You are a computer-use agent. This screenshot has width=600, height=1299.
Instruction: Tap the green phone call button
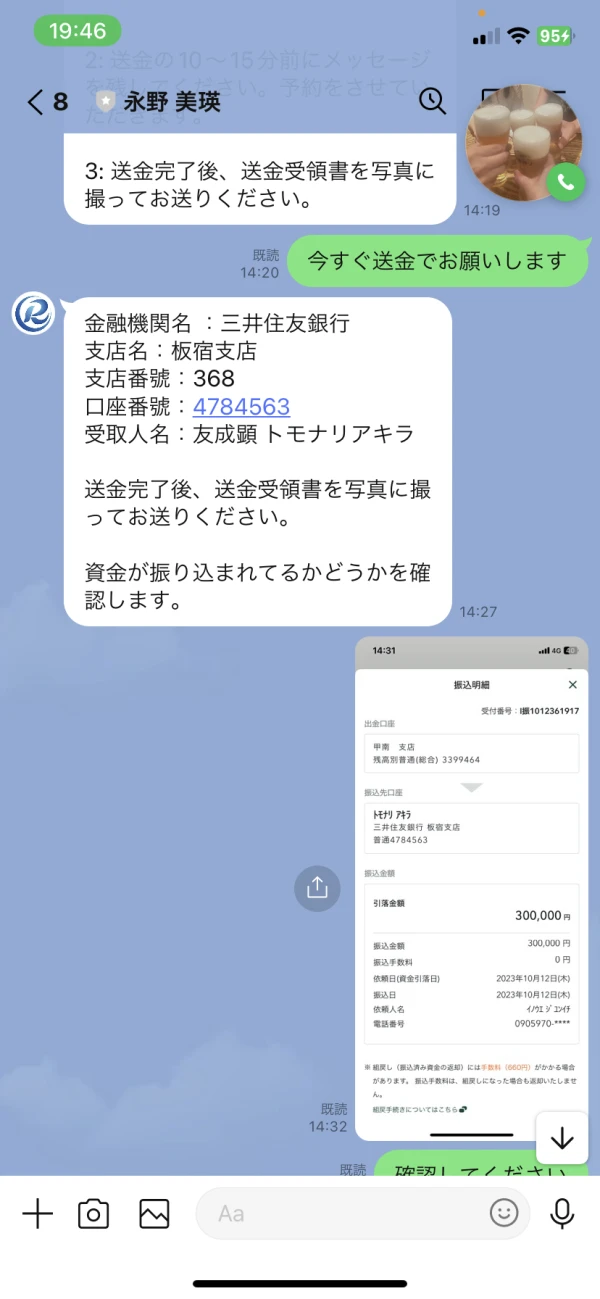point(566,181)
